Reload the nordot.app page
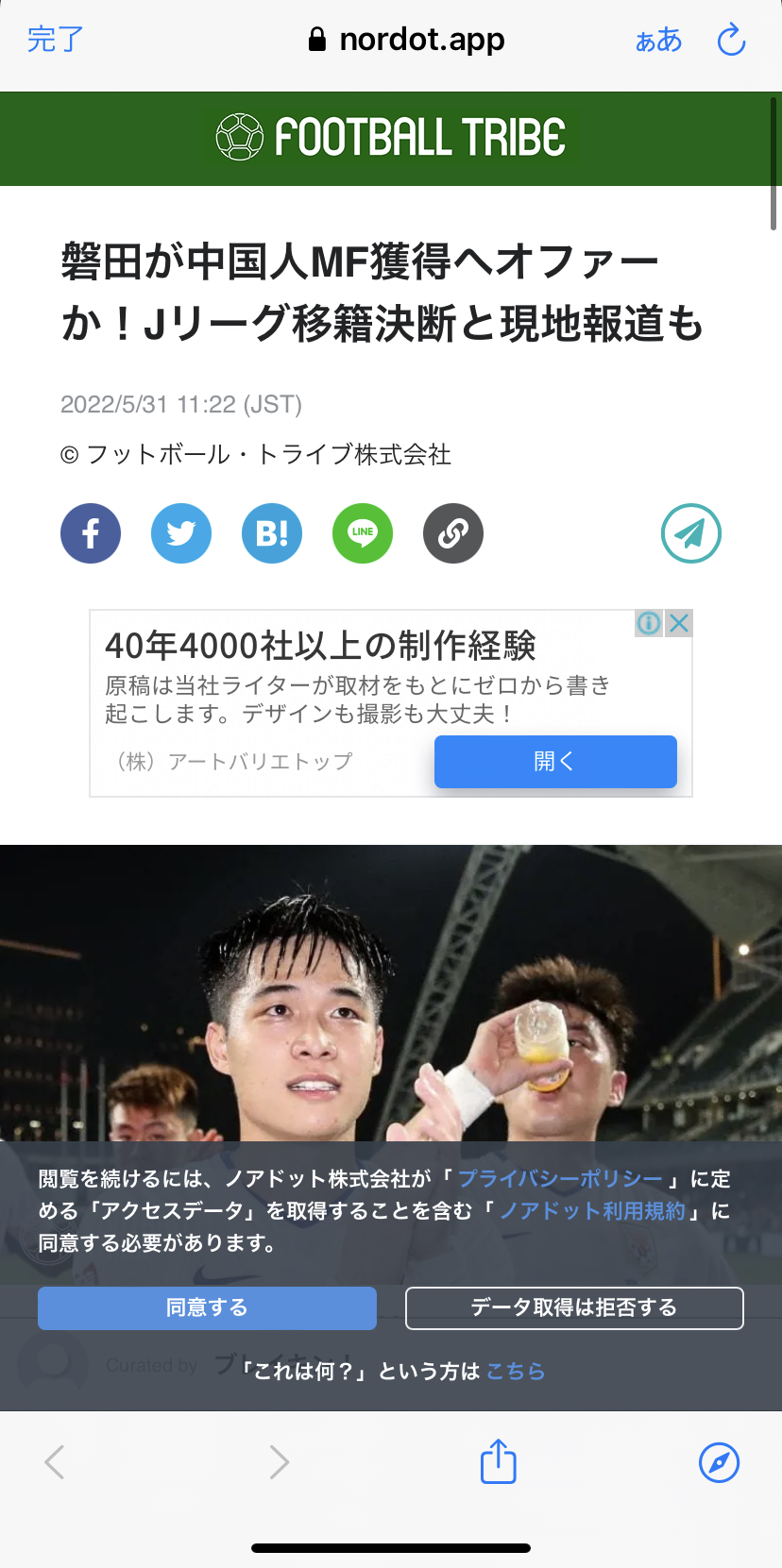The height and width of the screenshot is (1568, 782). point(731,41)
